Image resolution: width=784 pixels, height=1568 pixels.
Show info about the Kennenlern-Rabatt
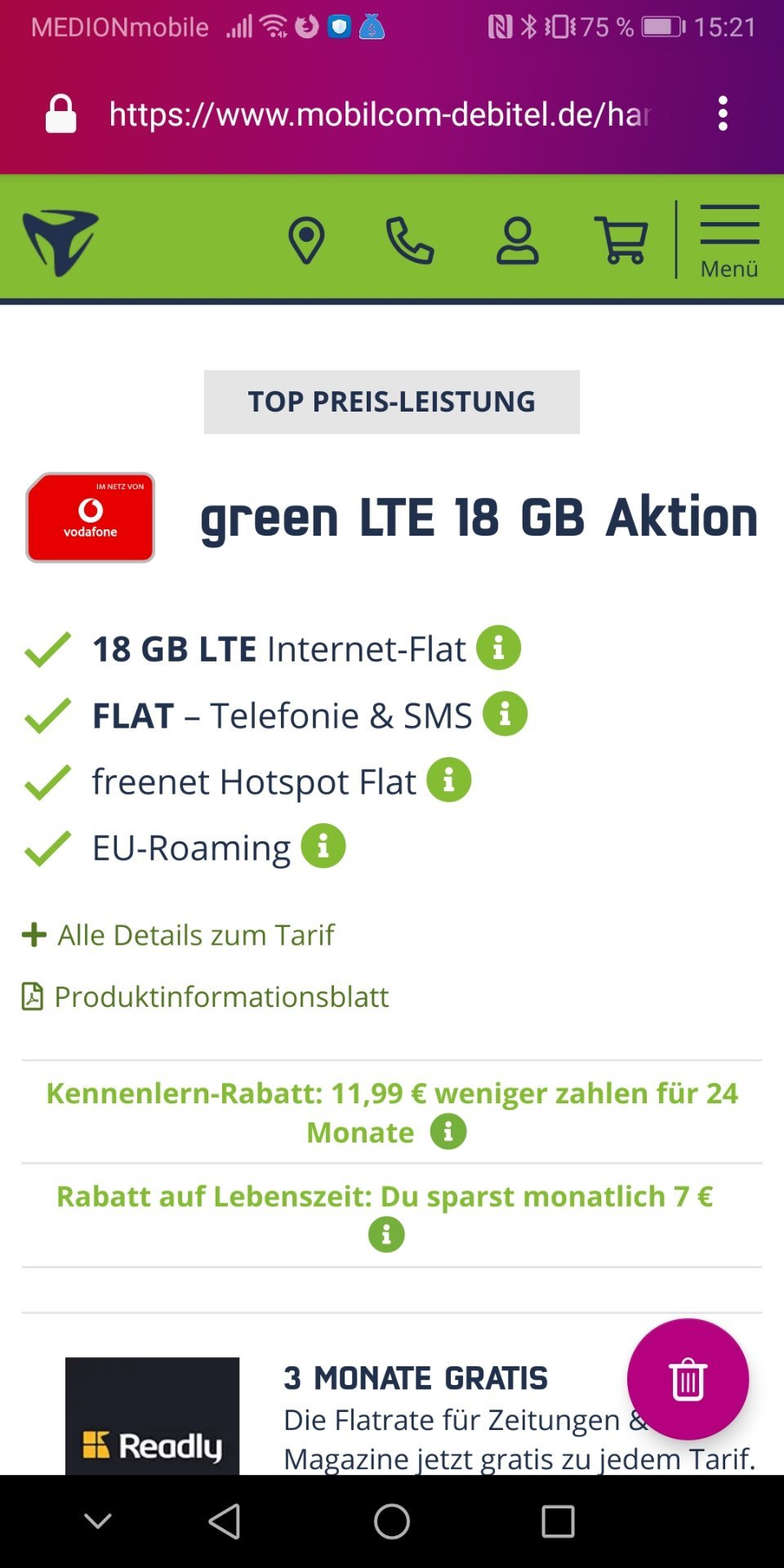448,1133
